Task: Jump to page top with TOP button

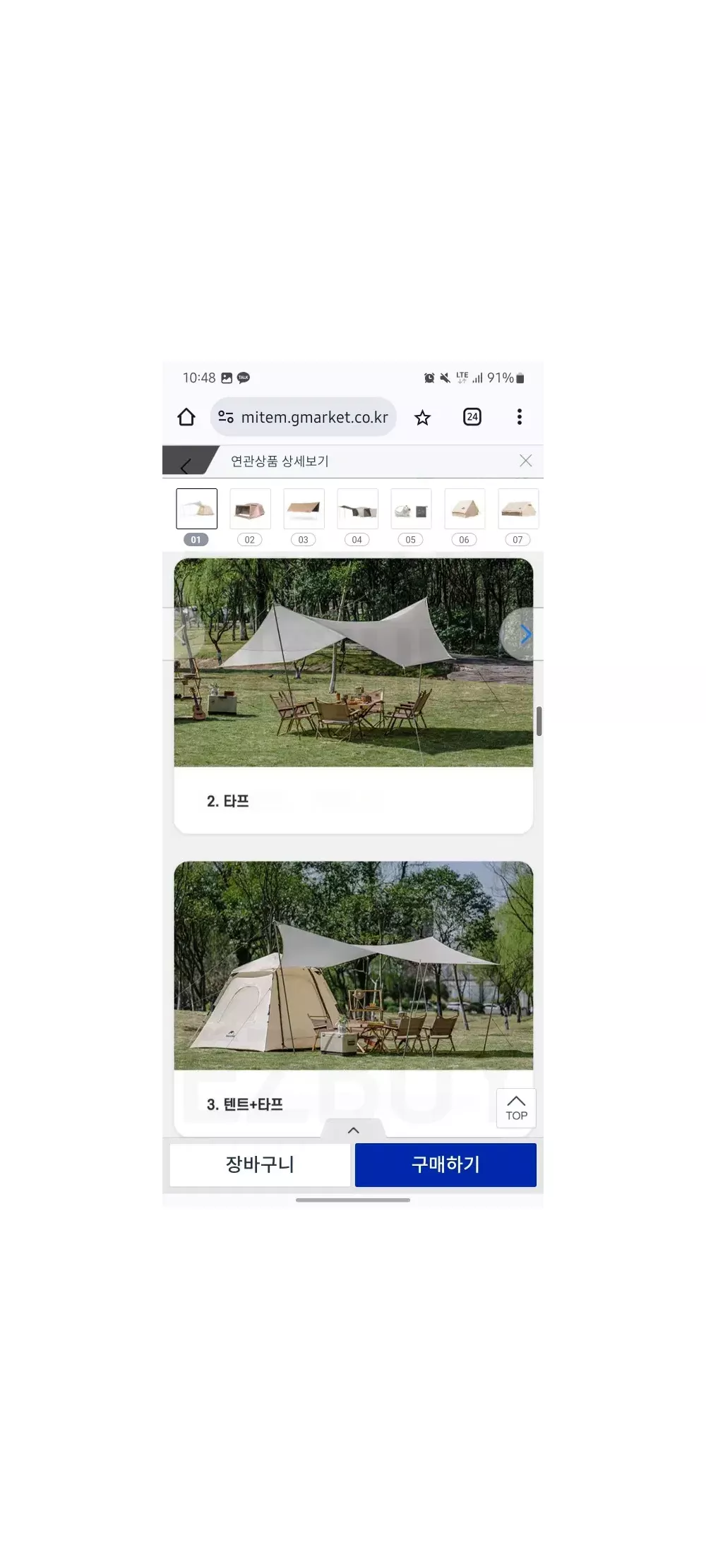Action: point(516,1108)
